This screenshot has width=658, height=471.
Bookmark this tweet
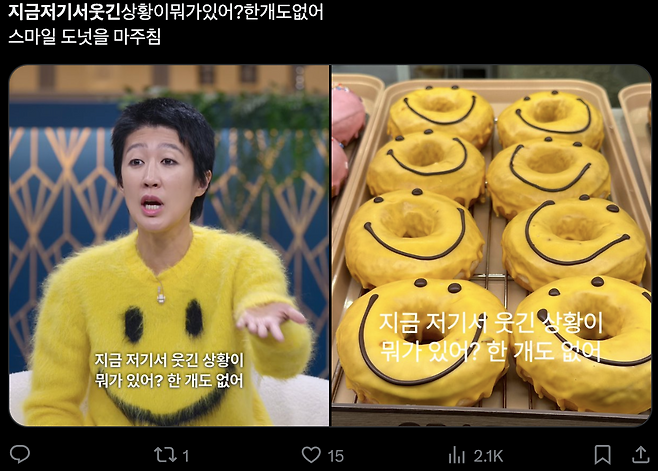602,455
